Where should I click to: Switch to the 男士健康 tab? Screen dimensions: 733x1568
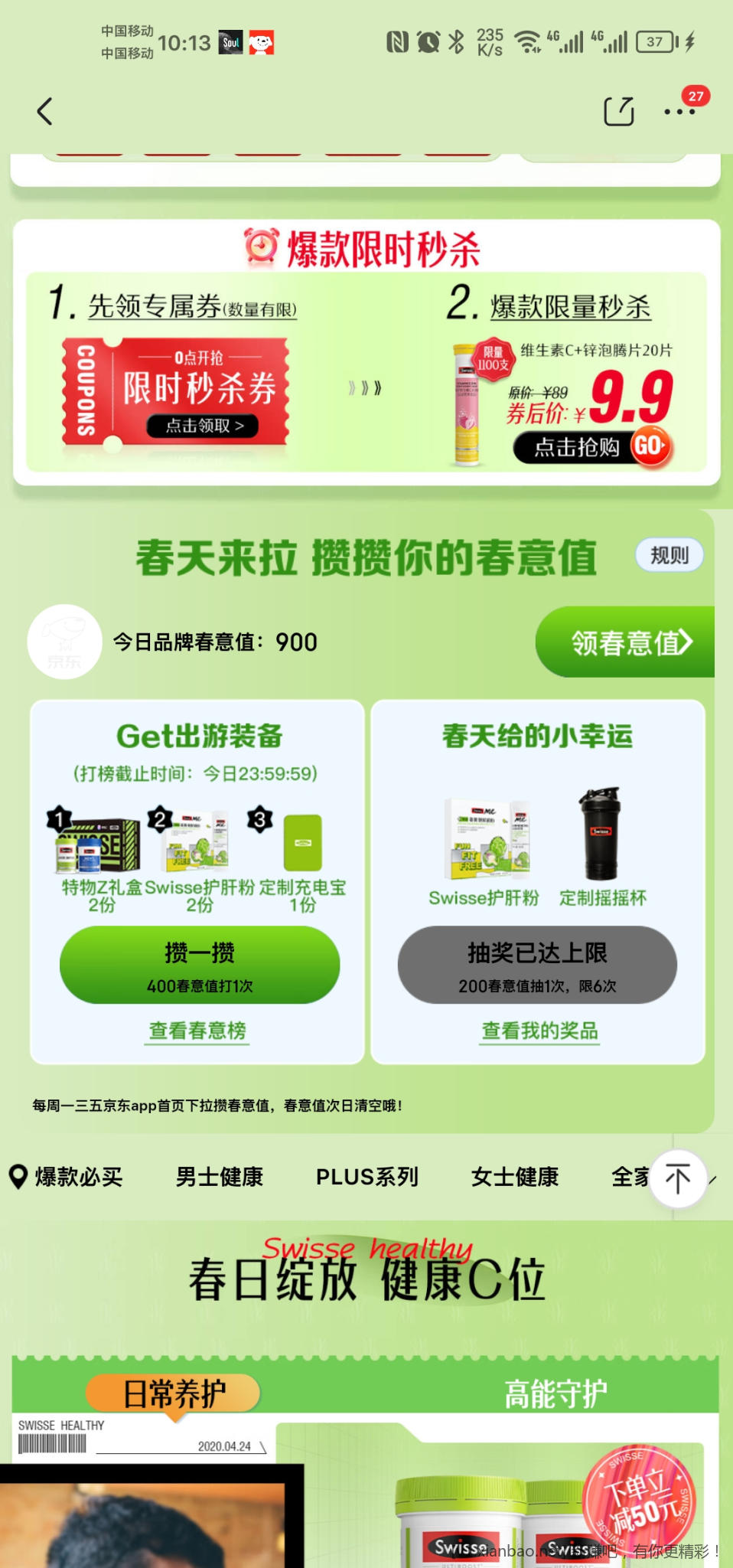click(x=220, y=1177)
